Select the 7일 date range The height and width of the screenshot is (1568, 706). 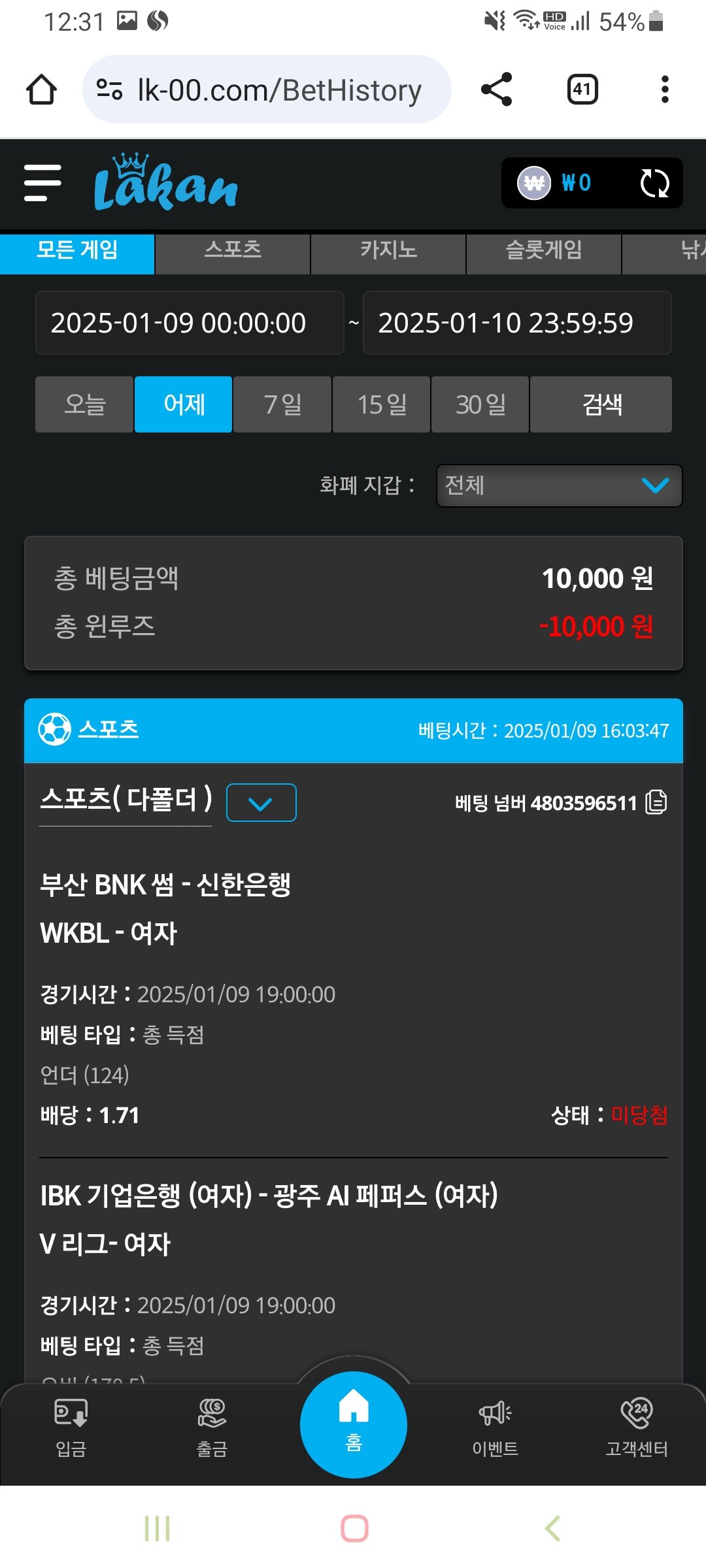coord(282,404)
